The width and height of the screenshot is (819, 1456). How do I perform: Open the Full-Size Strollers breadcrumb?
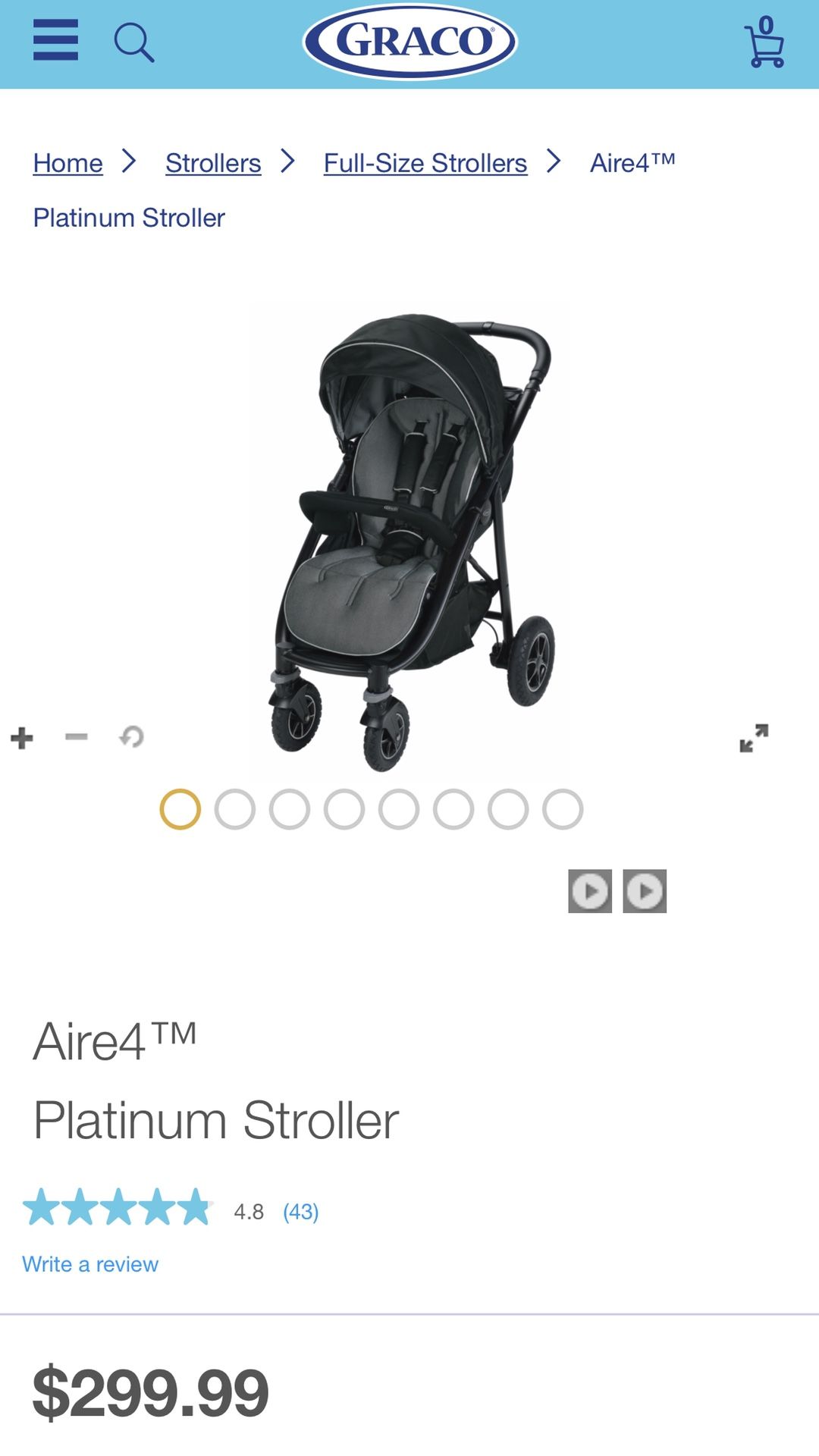[x=425, y=163]
